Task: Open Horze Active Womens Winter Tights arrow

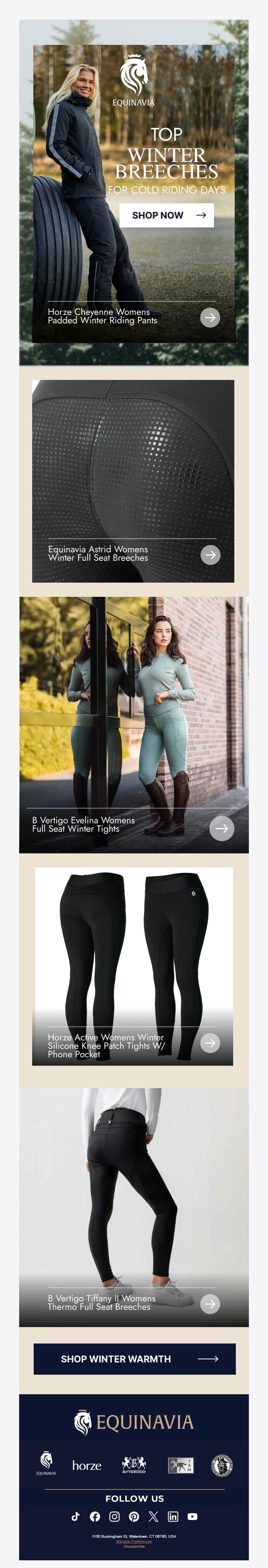Action: 210,1043
